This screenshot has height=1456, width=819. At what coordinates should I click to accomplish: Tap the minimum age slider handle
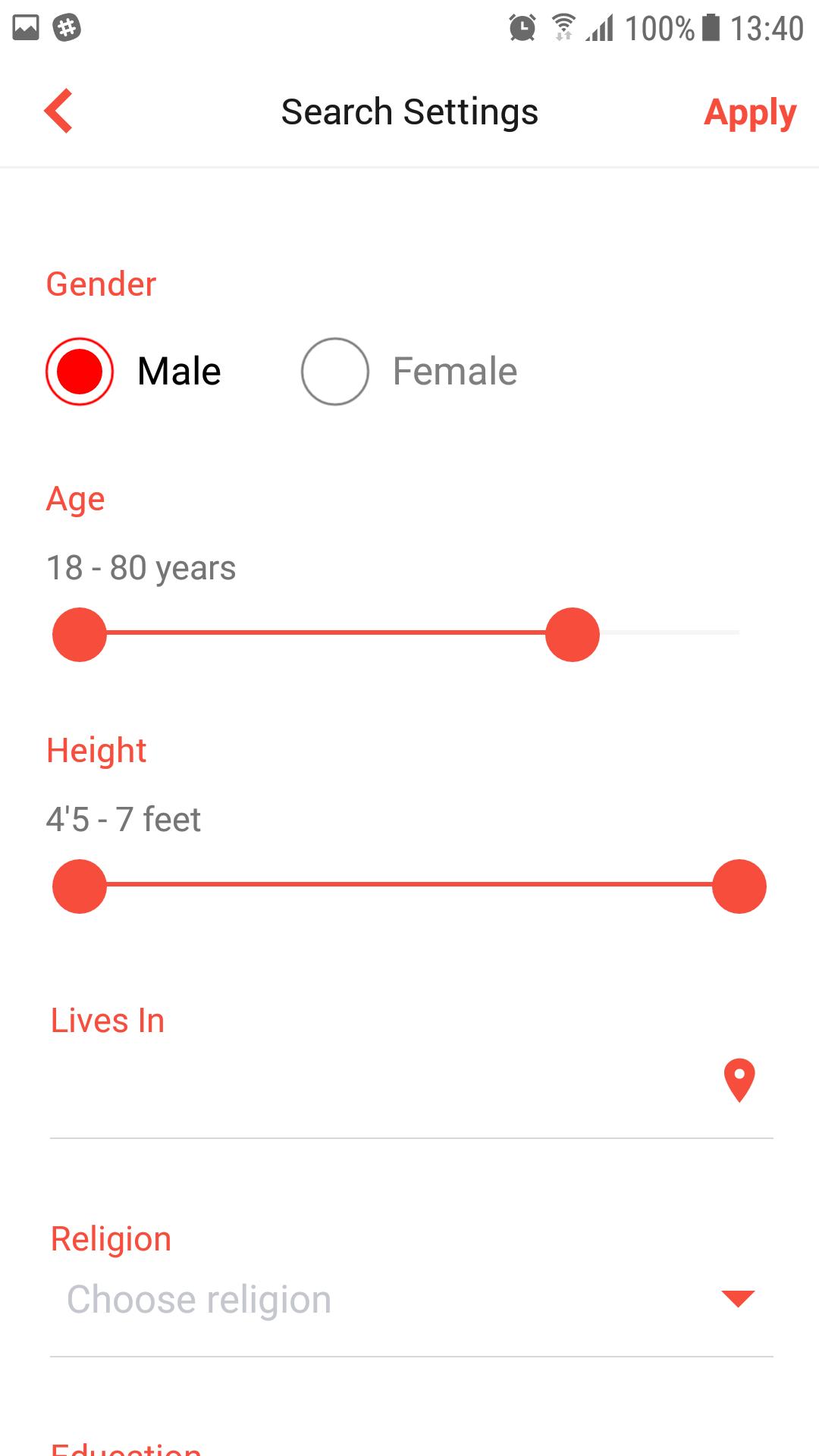click(80, 635)
